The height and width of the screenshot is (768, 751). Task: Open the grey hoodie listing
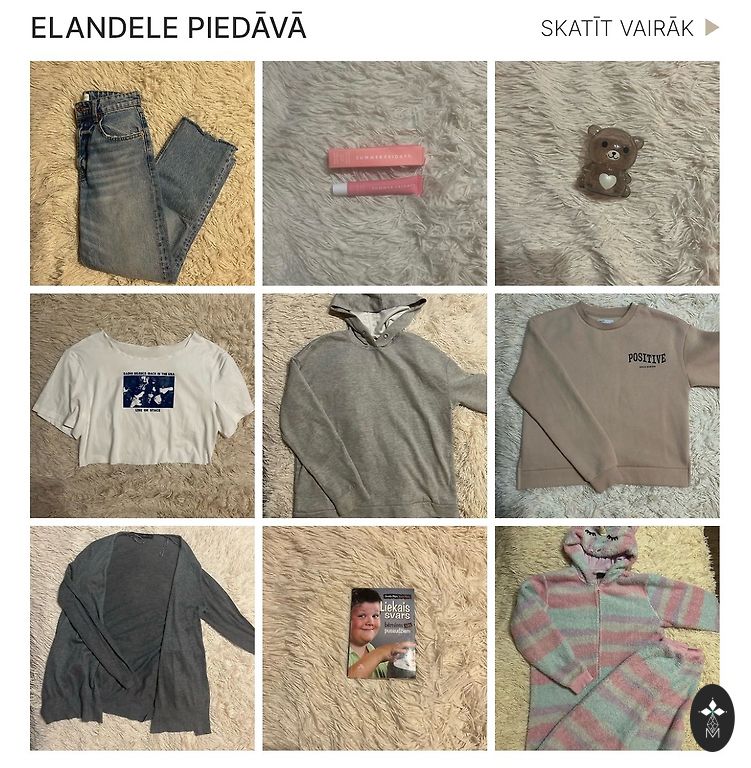[x=375, y=406]
